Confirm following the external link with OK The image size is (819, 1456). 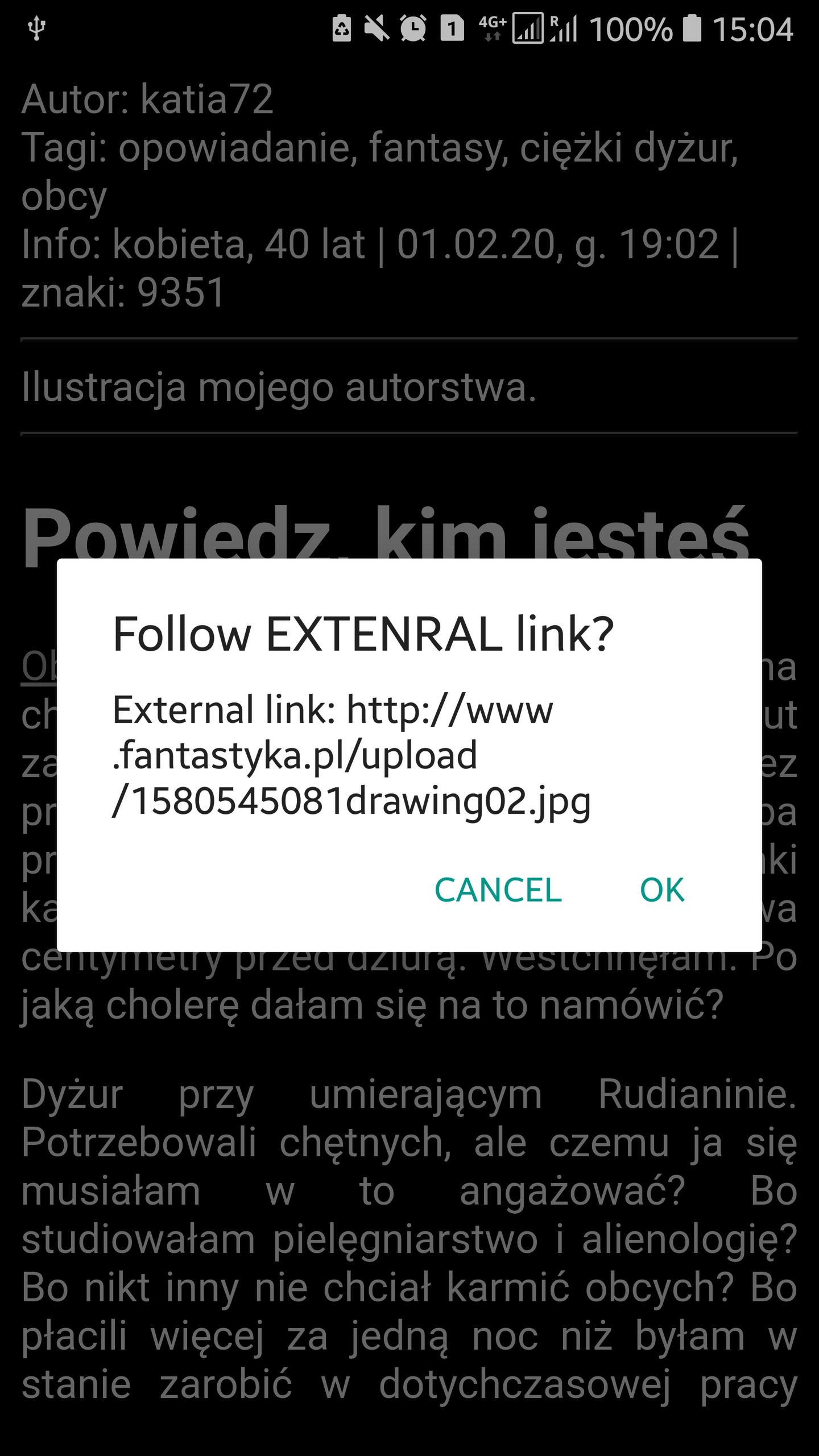click(x=662, y=890)
